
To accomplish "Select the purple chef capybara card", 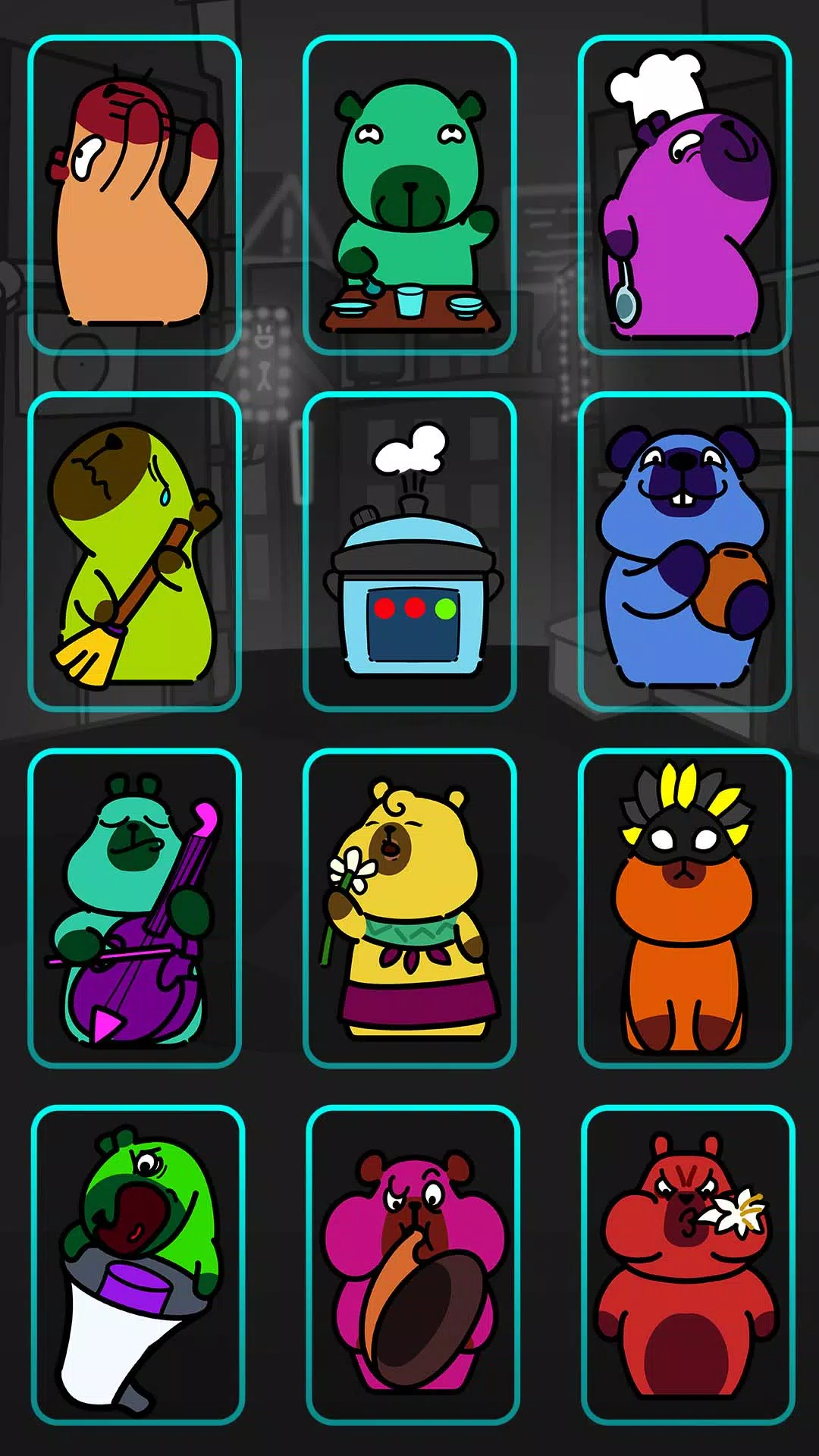I will pyautogui.click(x=682, y=197).
